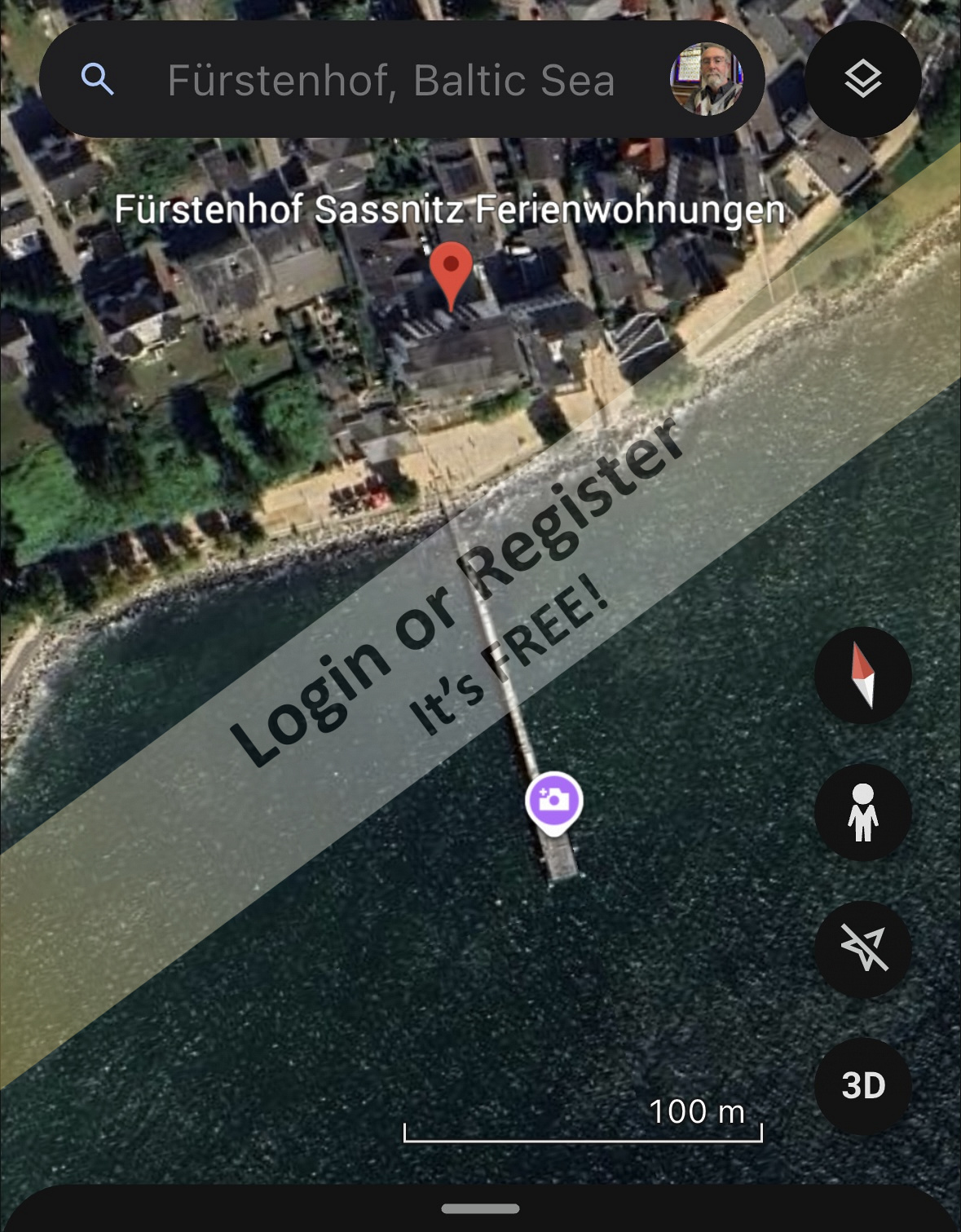Select the red pin for Fürstenhof Sassnitz

pos(451,273)
